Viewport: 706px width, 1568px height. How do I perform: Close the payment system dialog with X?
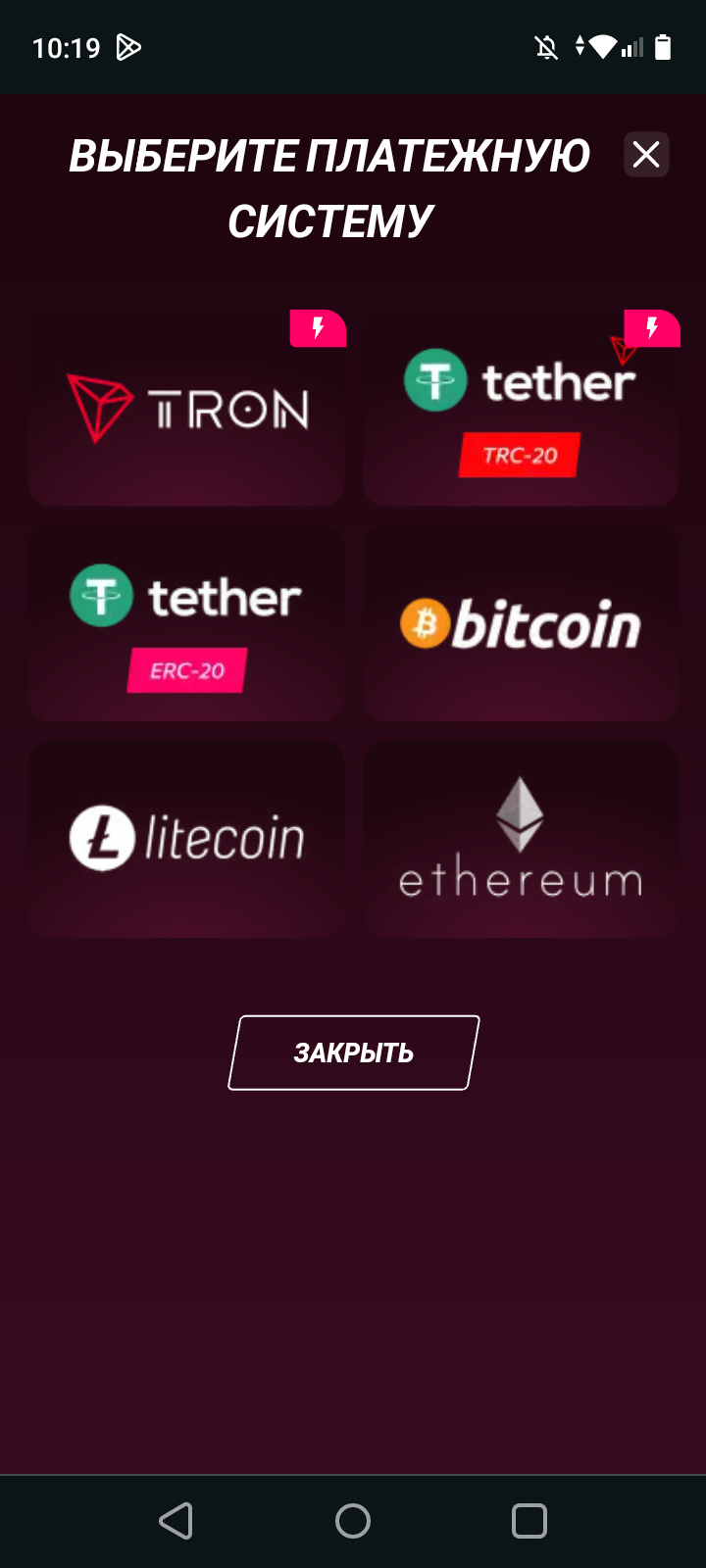[x=646, y=154]
